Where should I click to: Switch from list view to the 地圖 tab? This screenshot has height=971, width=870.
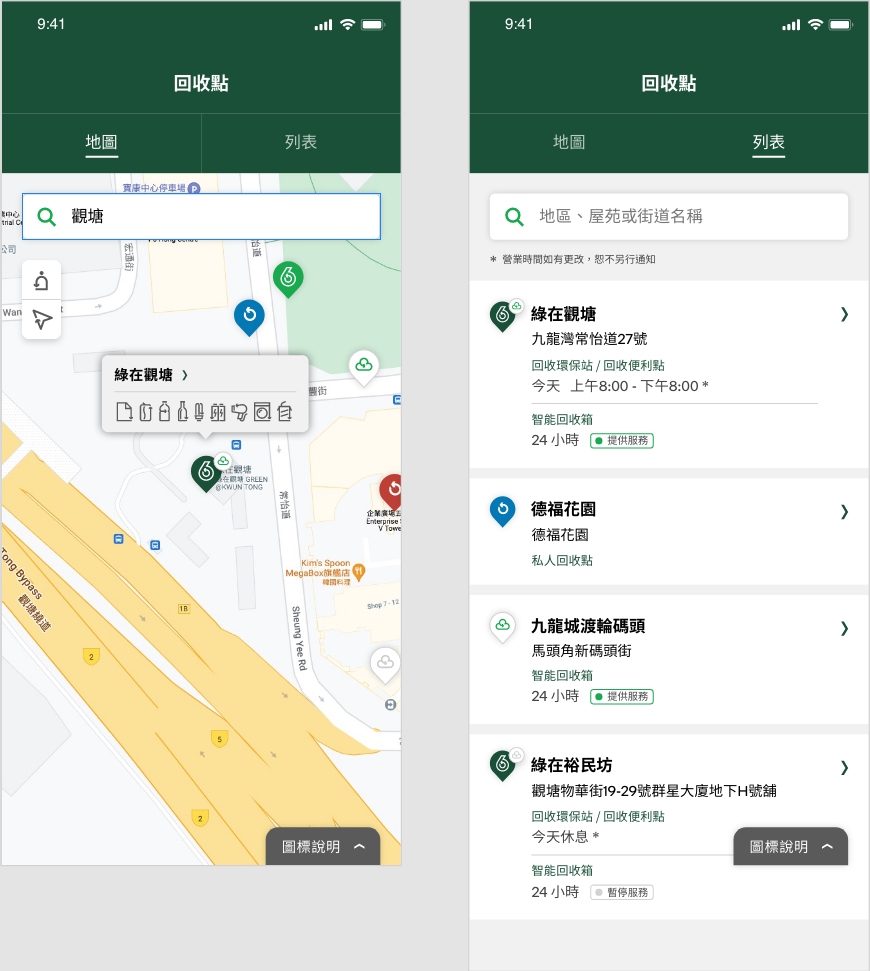(x=569, y=143)
